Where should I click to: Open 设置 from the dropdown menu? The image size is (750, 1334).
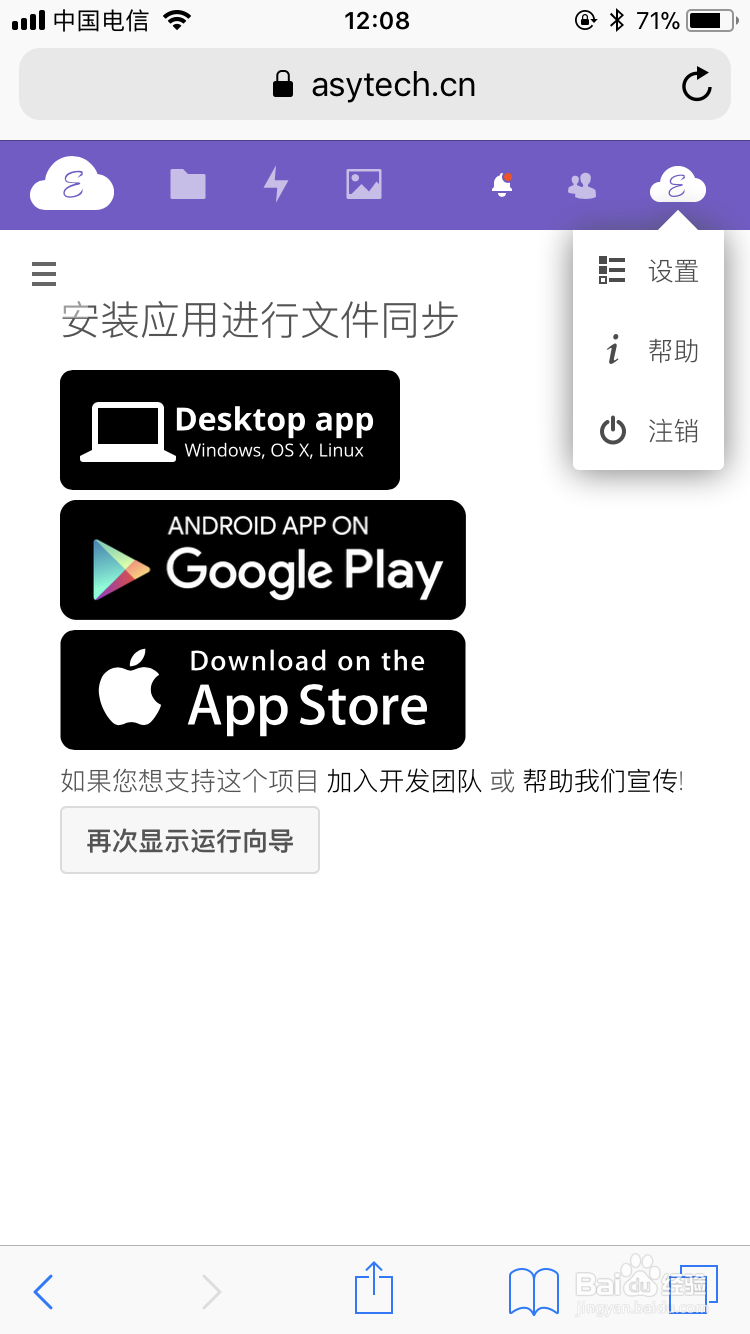[648, 271]
